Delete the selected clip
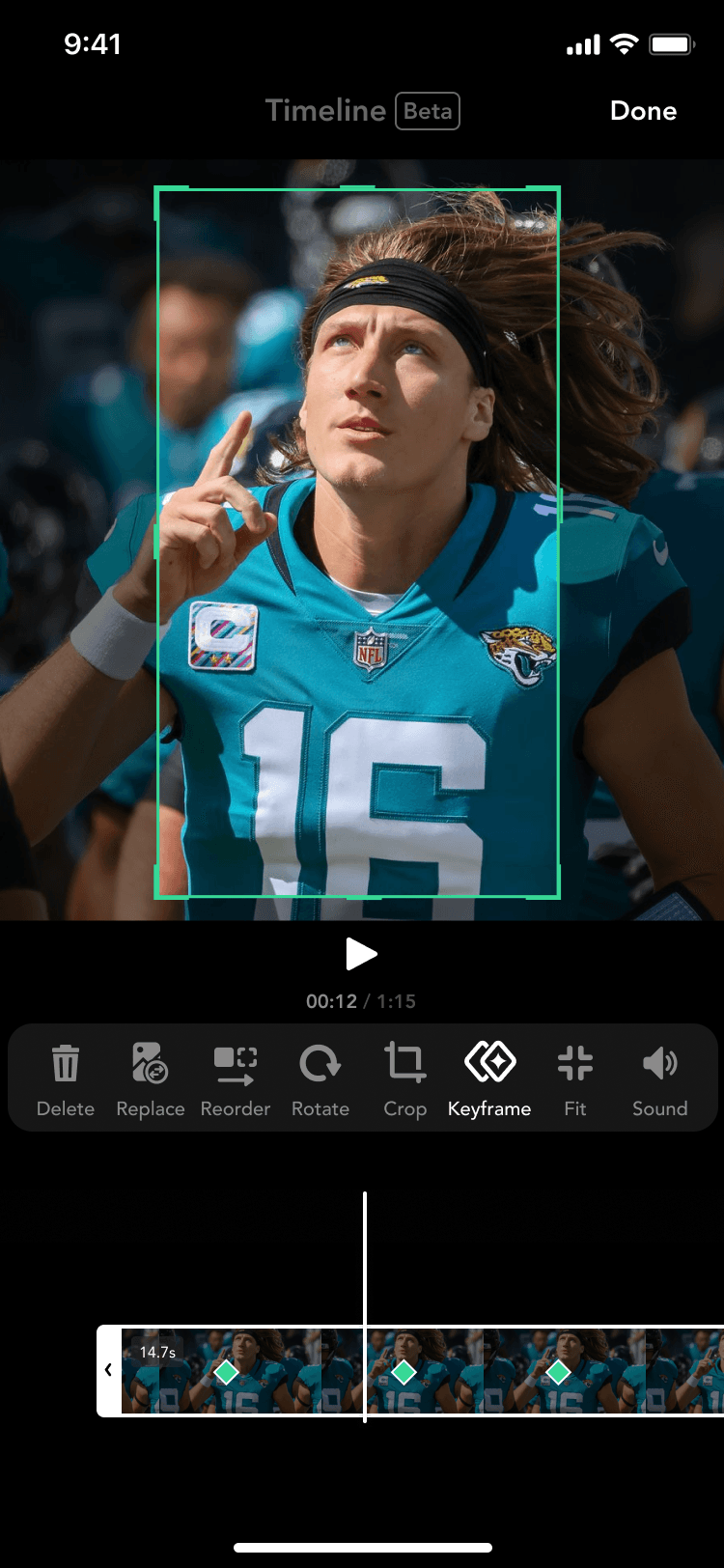The image size is (724, 1568). point(66,1079)
